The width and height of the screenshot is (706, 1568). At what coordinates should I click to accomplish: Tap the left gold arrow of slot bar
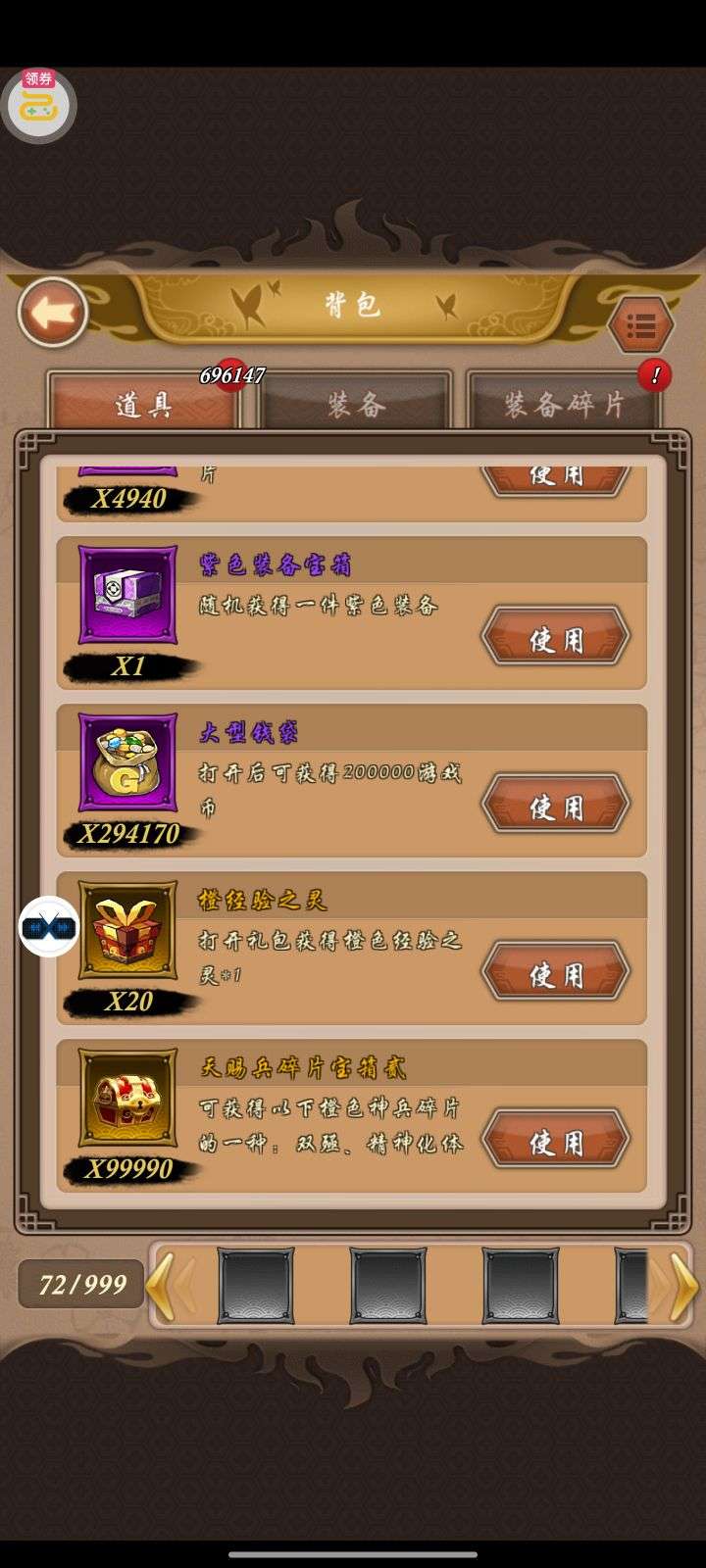161,1285
